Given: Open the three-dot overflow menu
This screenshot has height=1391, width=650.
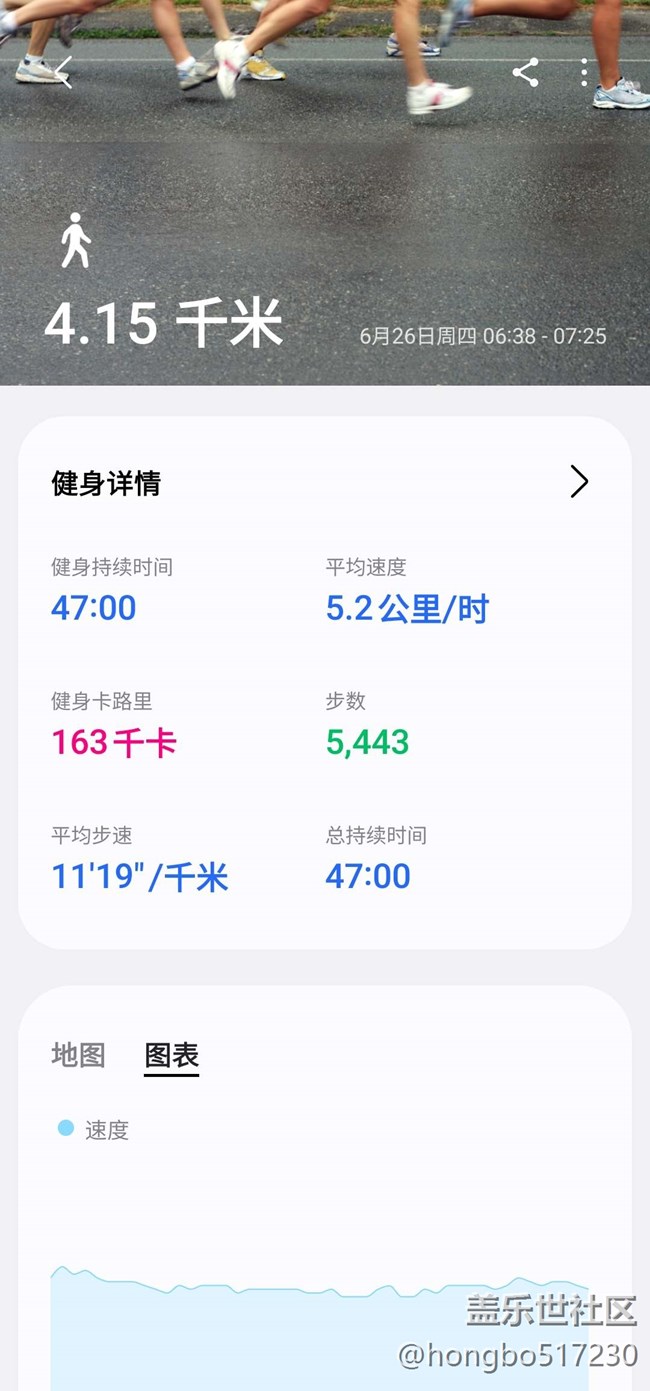Looking at the screenshot, I should (x=584, y=72).
